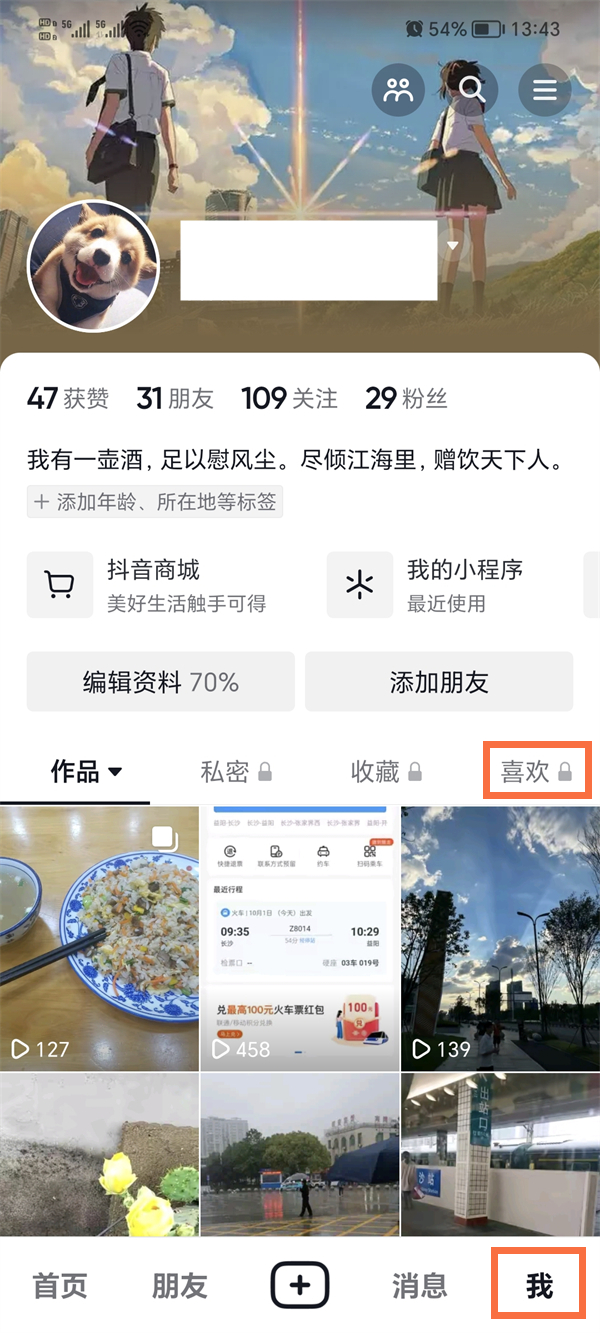Open the hamburger menu
The width and height of the screenshot is (600, 1333).
[x=544, y=91]
